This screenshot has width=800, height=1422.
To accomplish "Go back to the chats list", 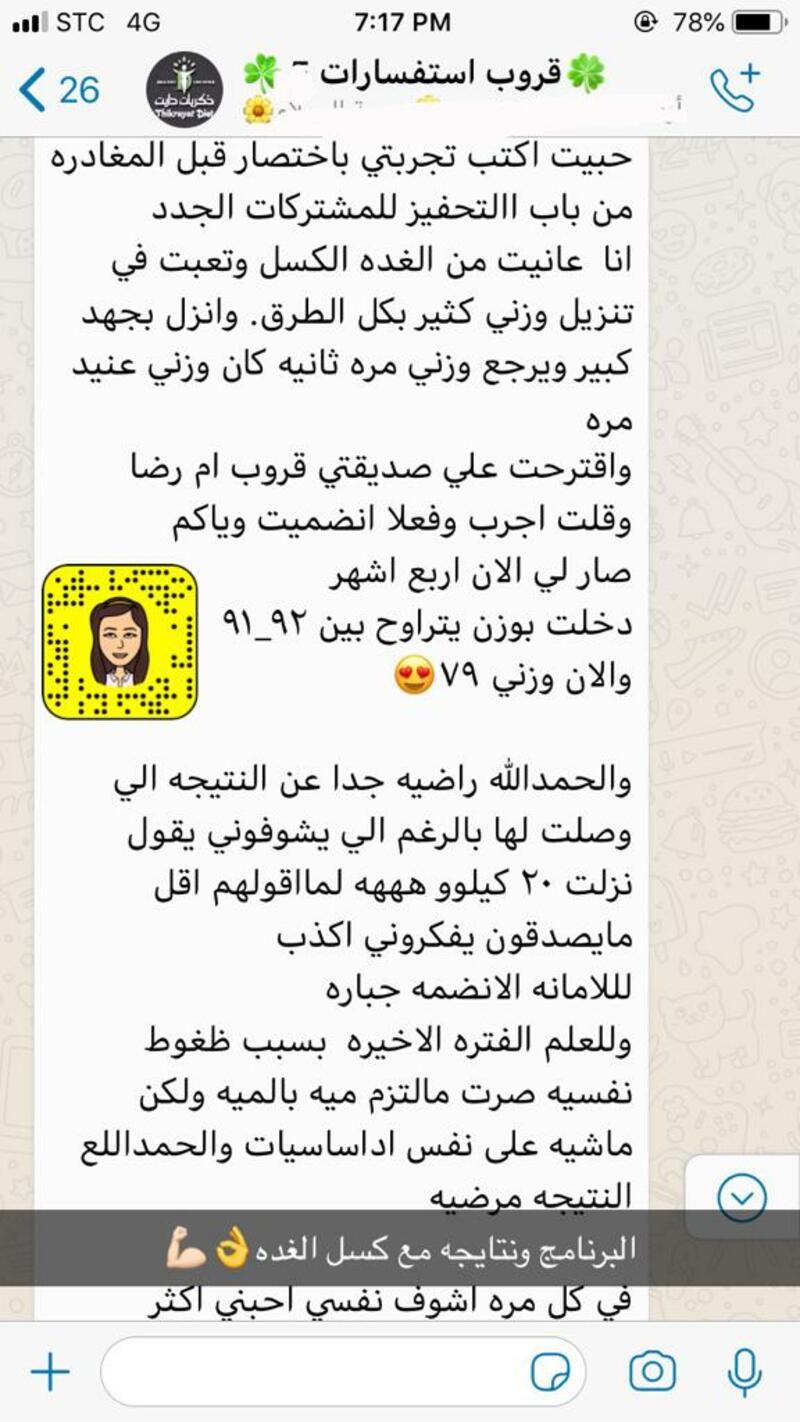I will (x=58, y=91).
